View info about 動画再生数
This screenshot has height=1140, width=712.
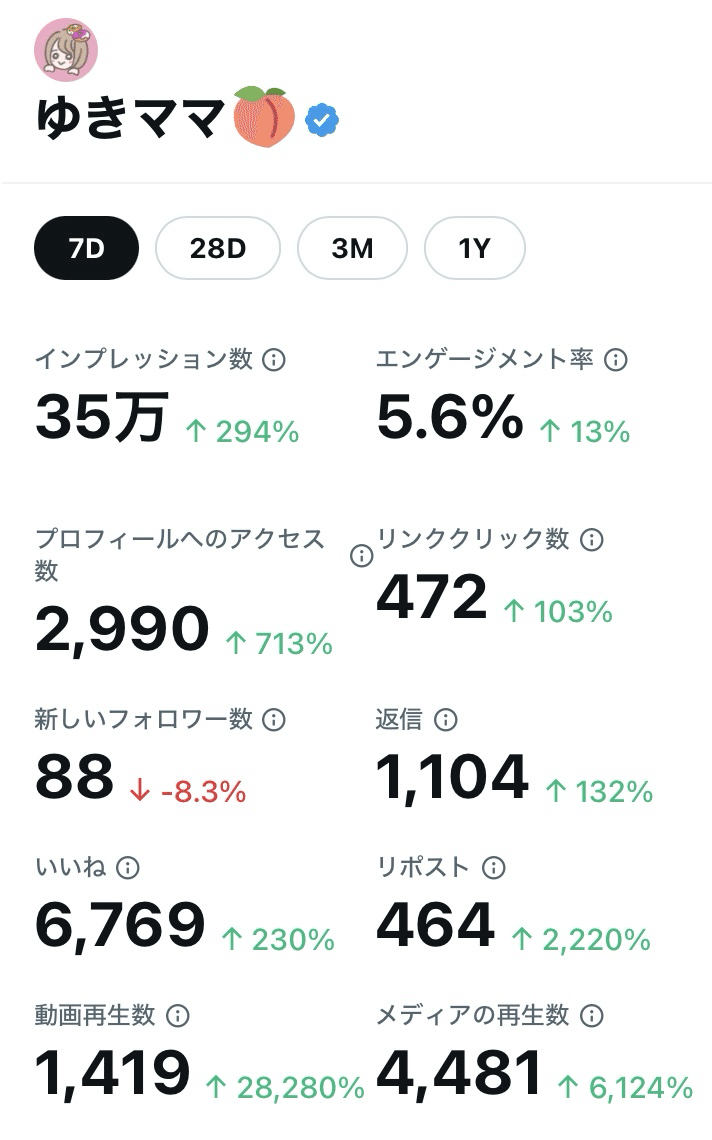click(x=177, y=1016)
